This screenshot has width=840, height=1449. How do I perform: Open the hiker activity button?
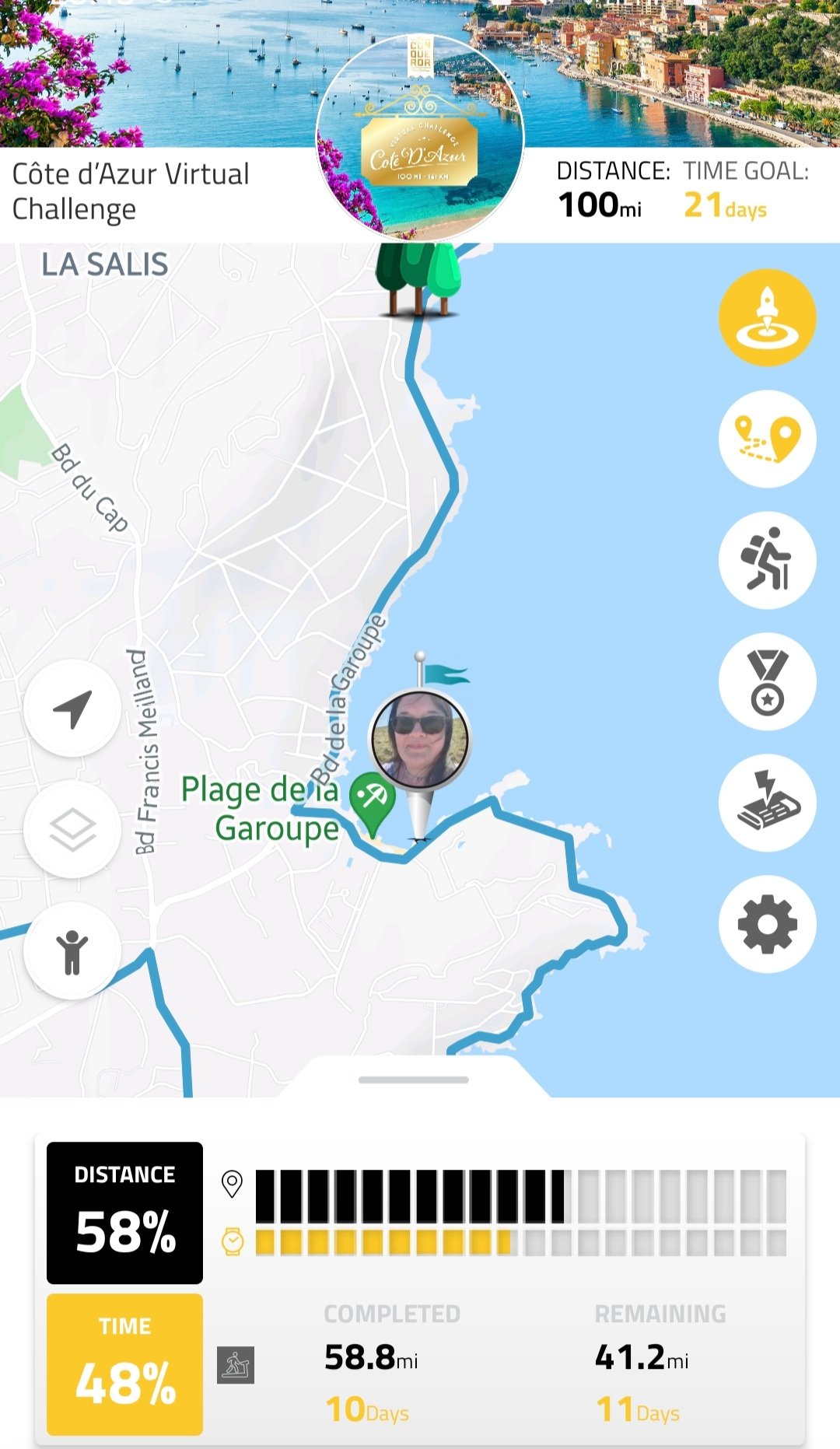click(767, 560)
